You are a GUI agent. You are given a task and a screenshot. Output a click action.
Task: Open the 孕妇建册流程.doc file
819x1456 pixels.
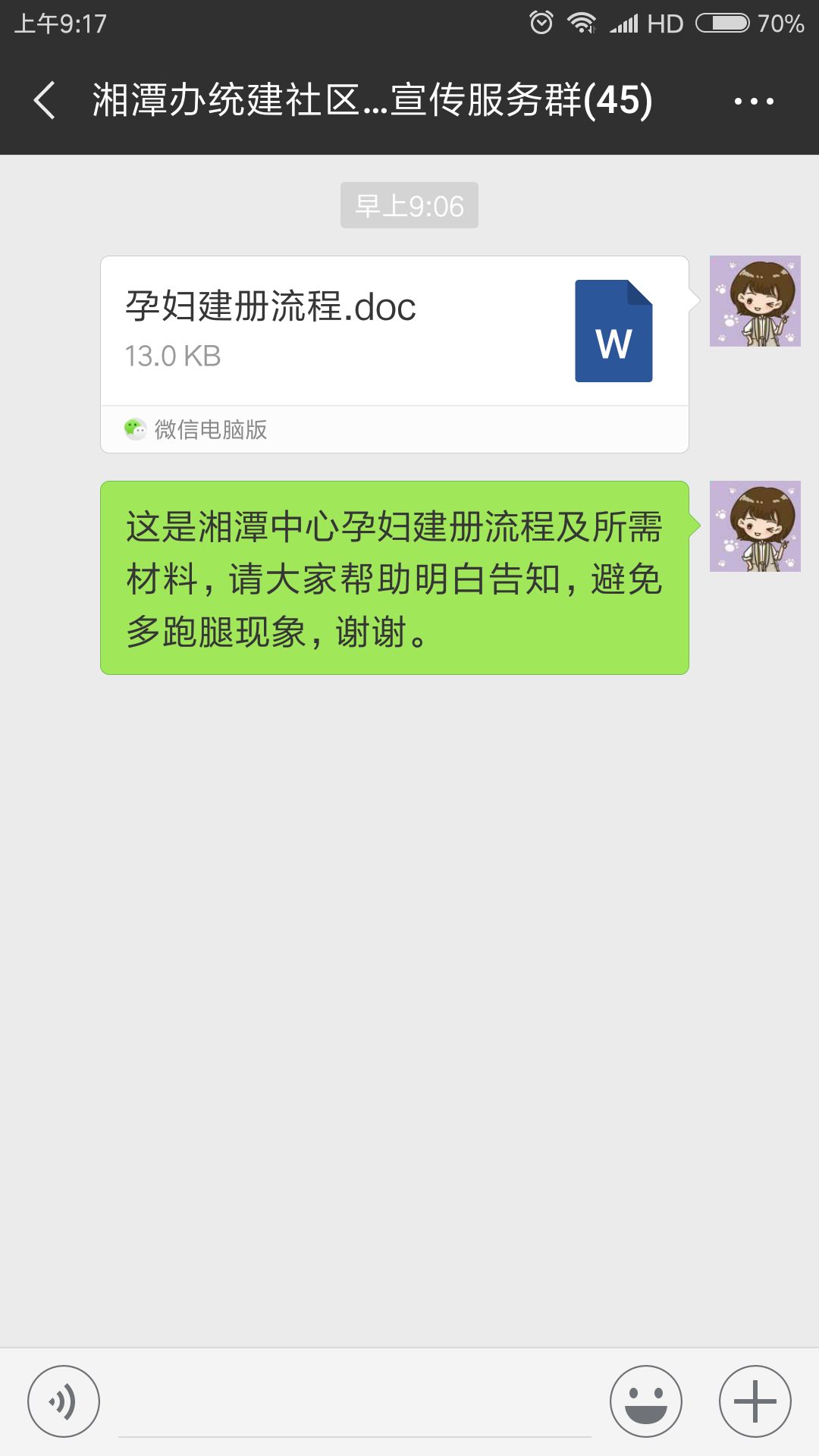click(x=394, y=331)
